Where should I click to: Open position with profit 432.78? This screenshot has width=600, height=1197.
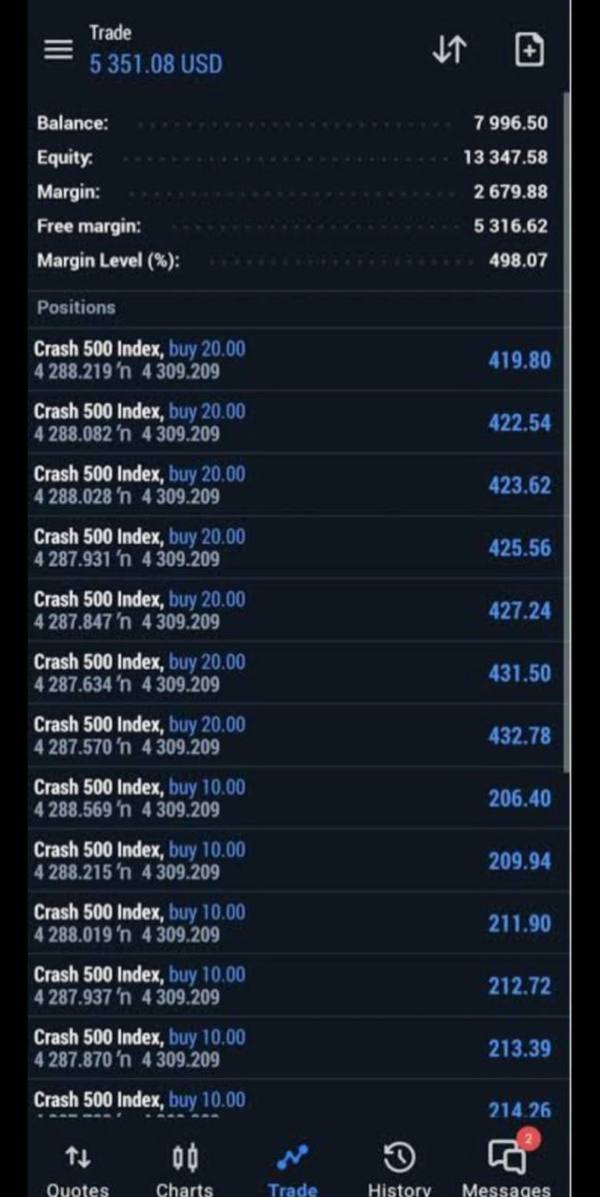[x=299, y=735]
